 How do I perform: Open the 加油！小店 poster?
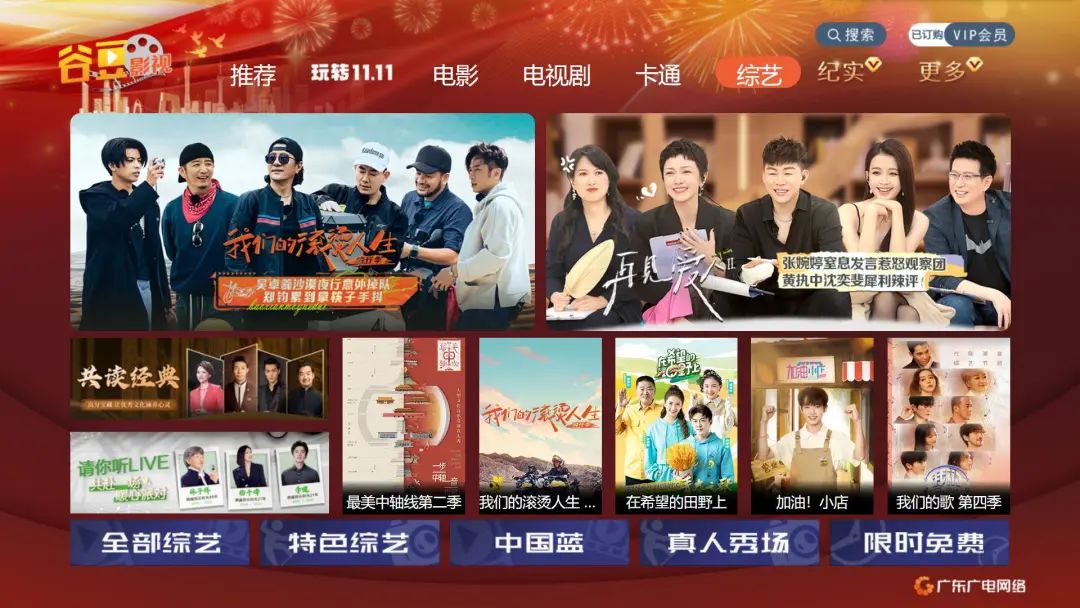pos(811,426)
